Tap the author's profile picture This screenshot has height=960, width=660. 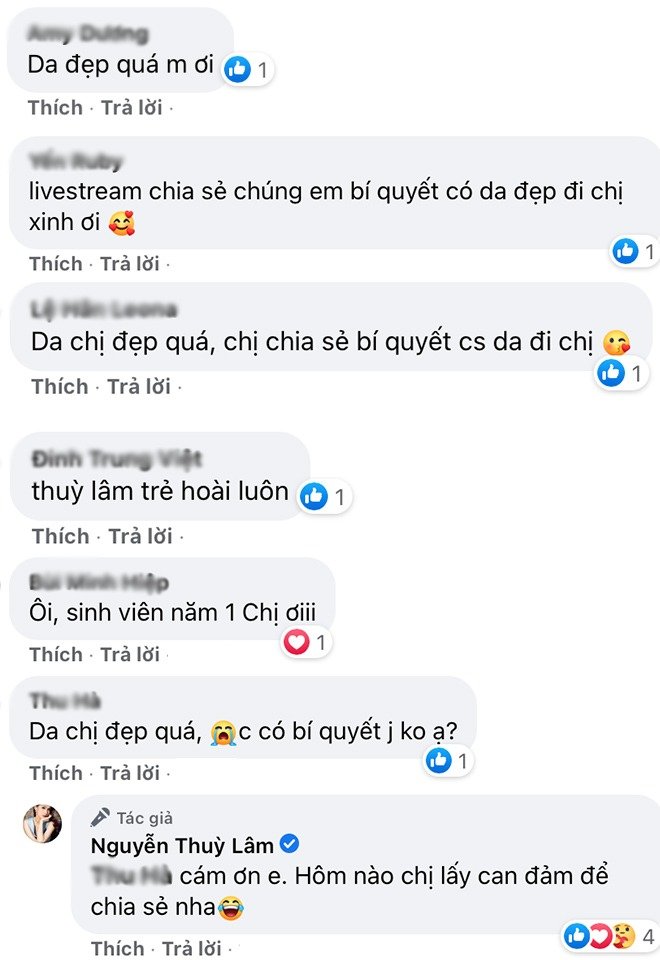pyautogui.click(x=43, y=824)
